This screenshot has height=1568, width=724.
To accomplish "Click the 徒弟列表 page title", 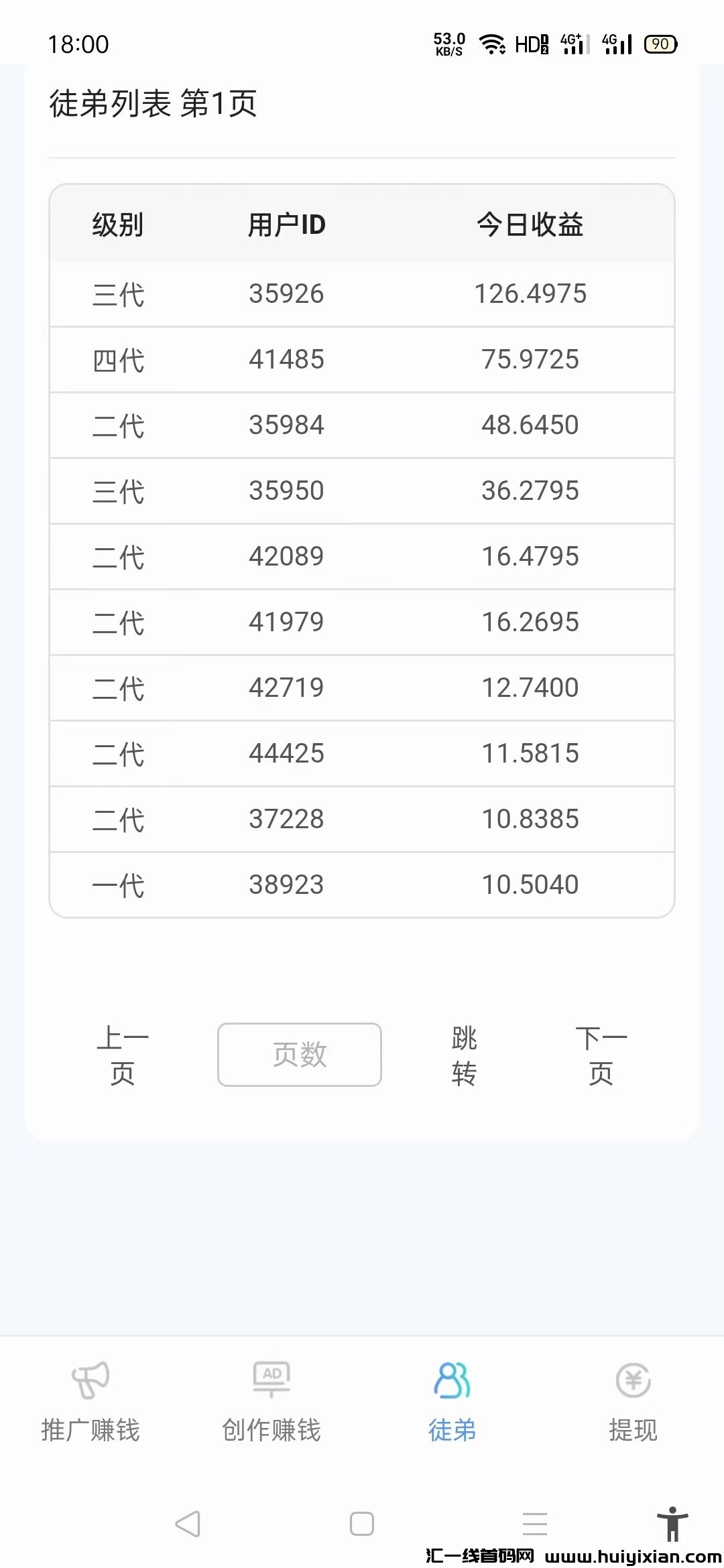I will [x=153, y=104].
